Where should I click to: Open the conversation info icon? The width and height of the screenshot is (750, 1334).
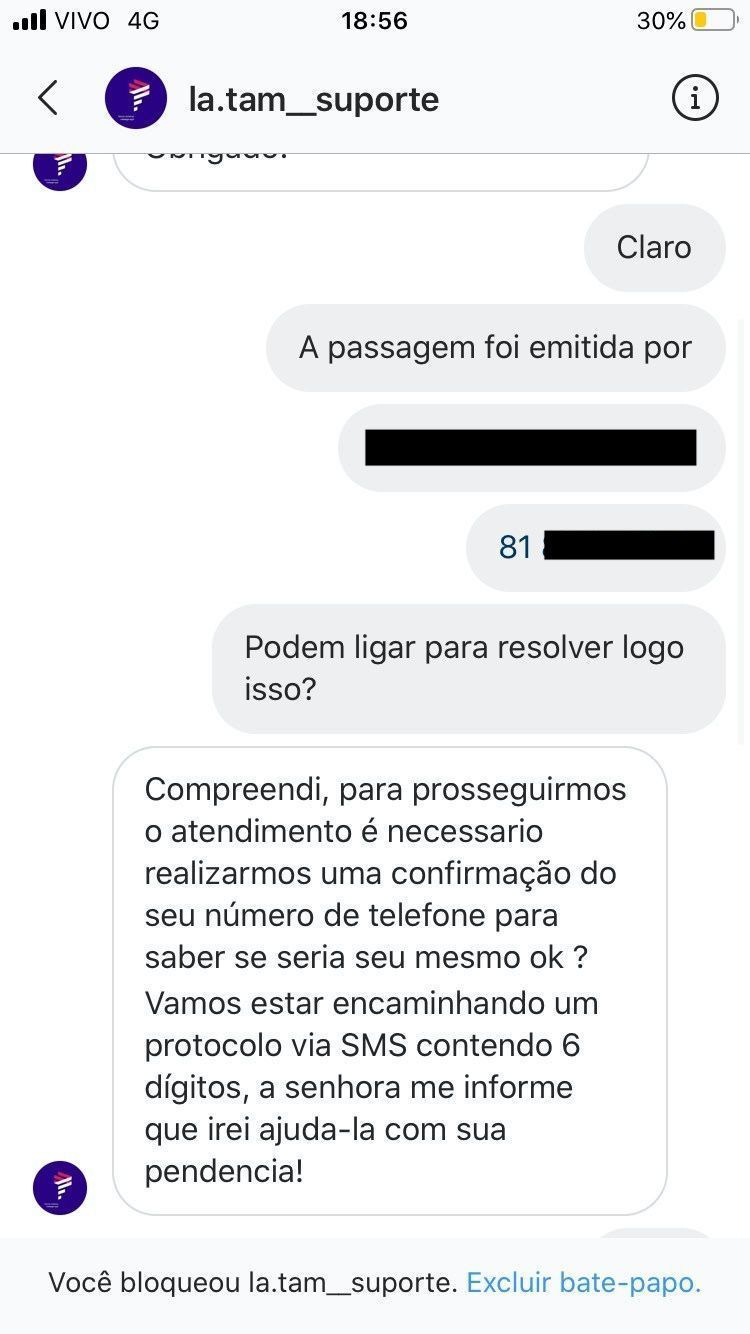[x=695, y=98]
